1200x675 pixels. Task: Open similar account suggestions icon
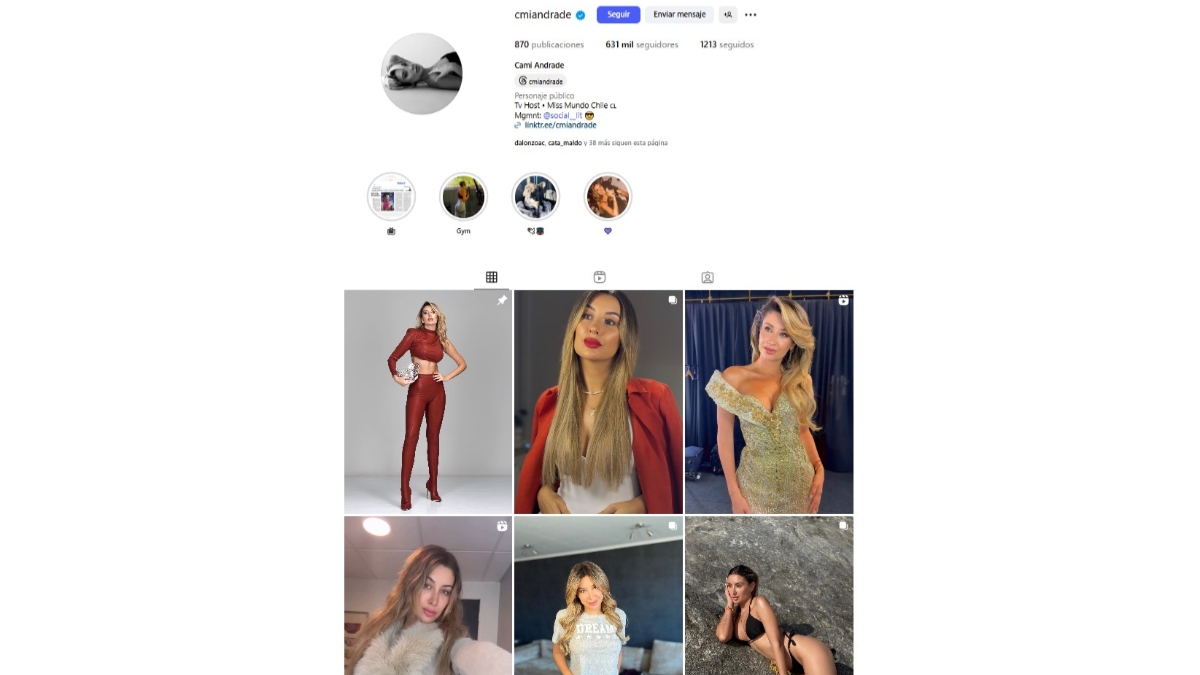click(728, 15)
